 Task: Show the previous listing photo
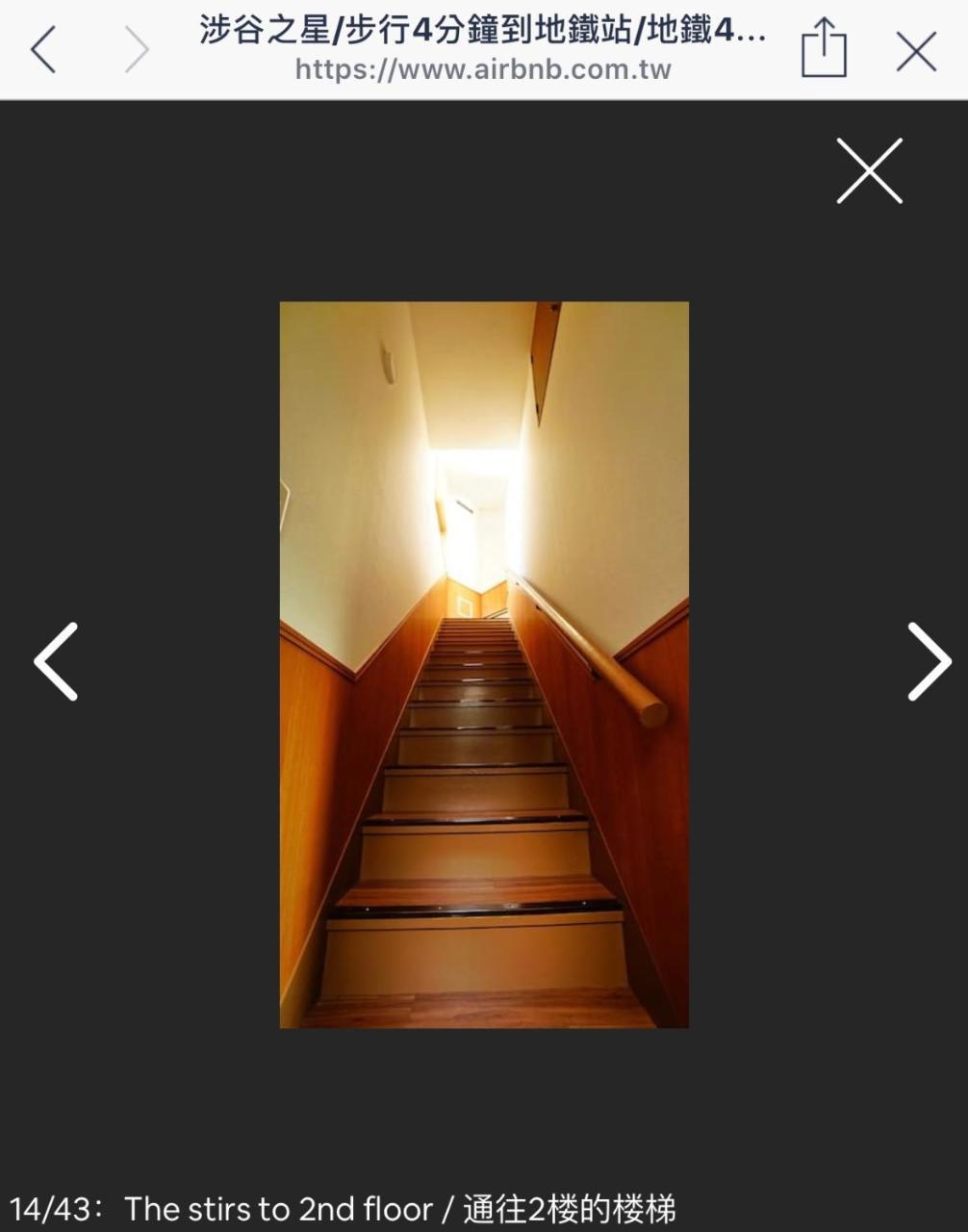click(x=56, y=661)
